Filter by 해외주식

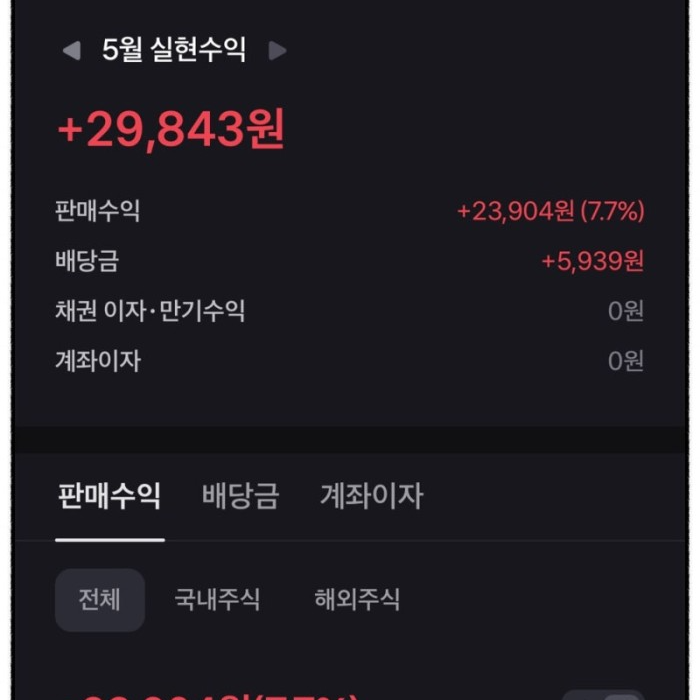[x=357, y=600]
